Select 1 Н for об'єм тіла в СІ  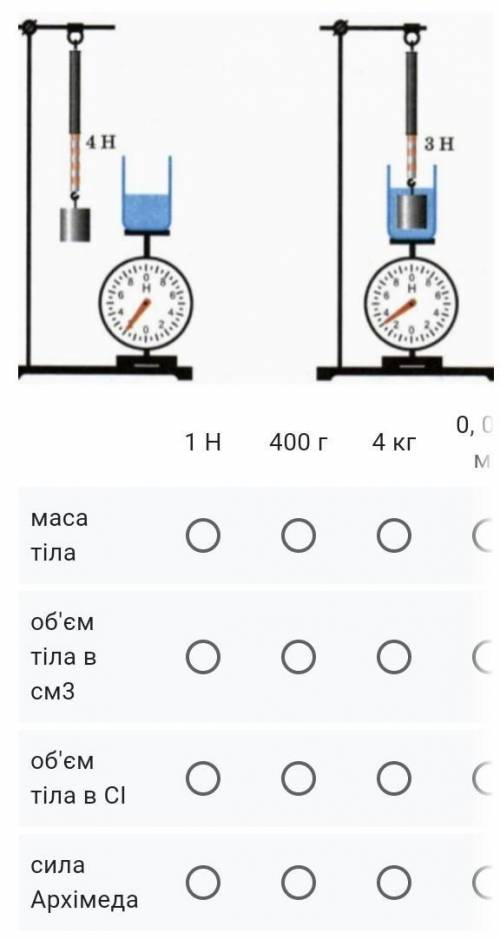click(x=203, y=779)
